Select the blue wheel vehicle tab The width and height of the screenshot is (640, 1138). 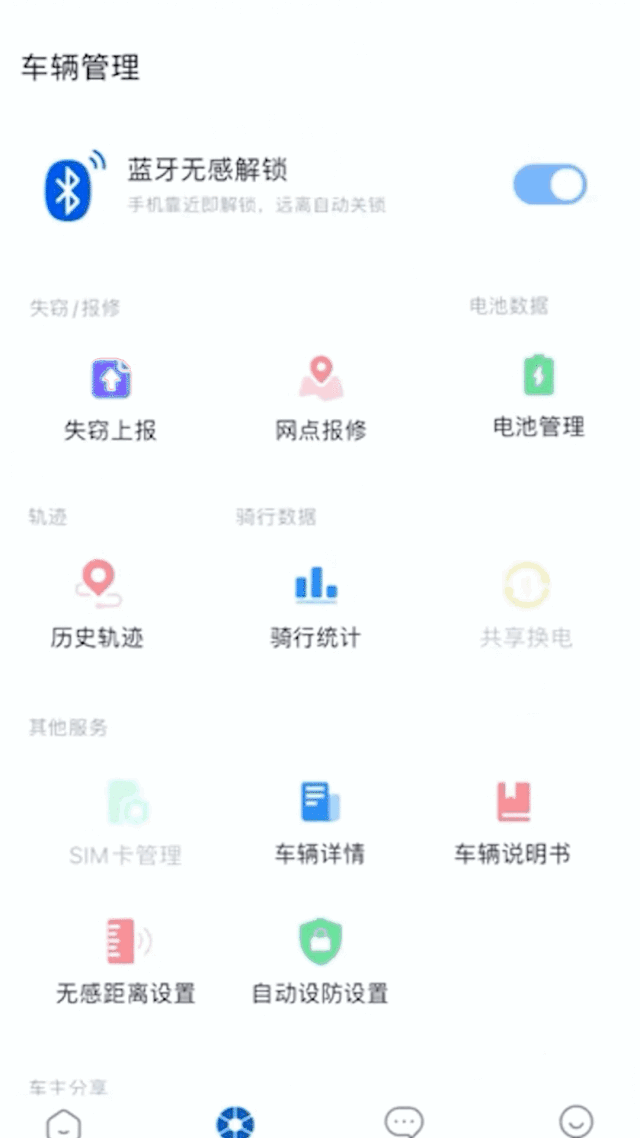pyautogui.click(x=235, y=1123)
